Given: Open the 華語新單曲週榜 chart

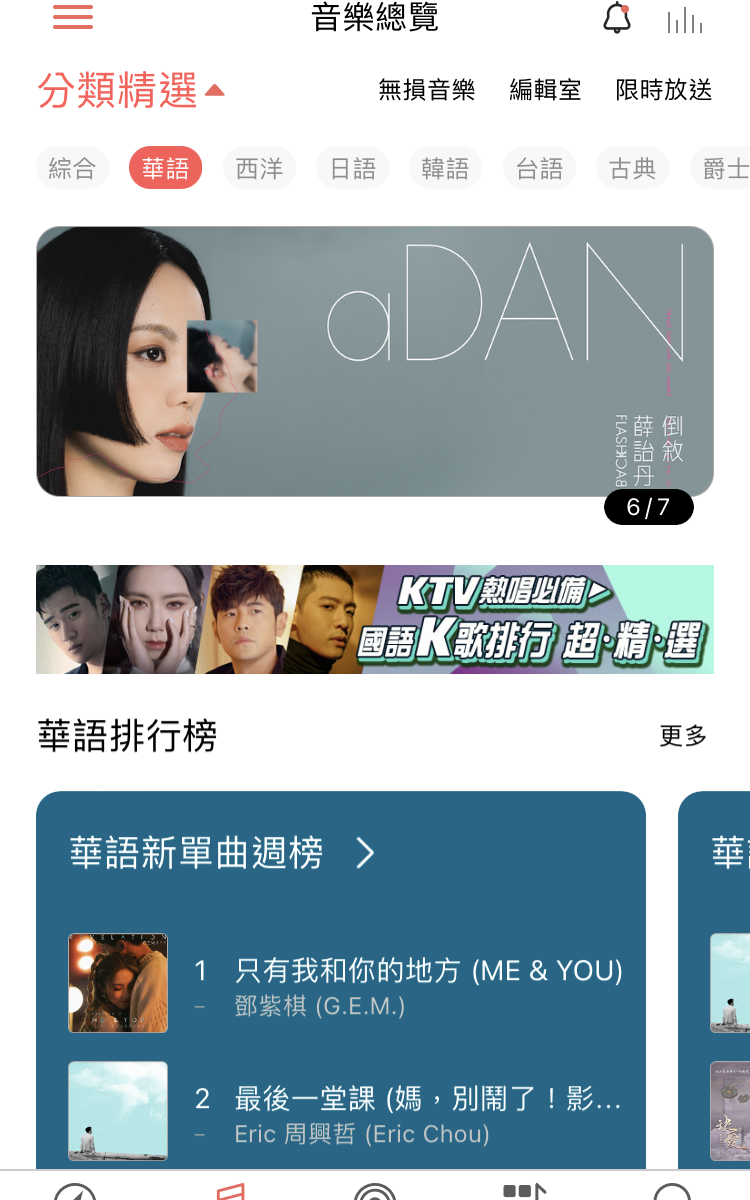Looking at the screenshot, I should pyautogui.click(x=222, y=853).
